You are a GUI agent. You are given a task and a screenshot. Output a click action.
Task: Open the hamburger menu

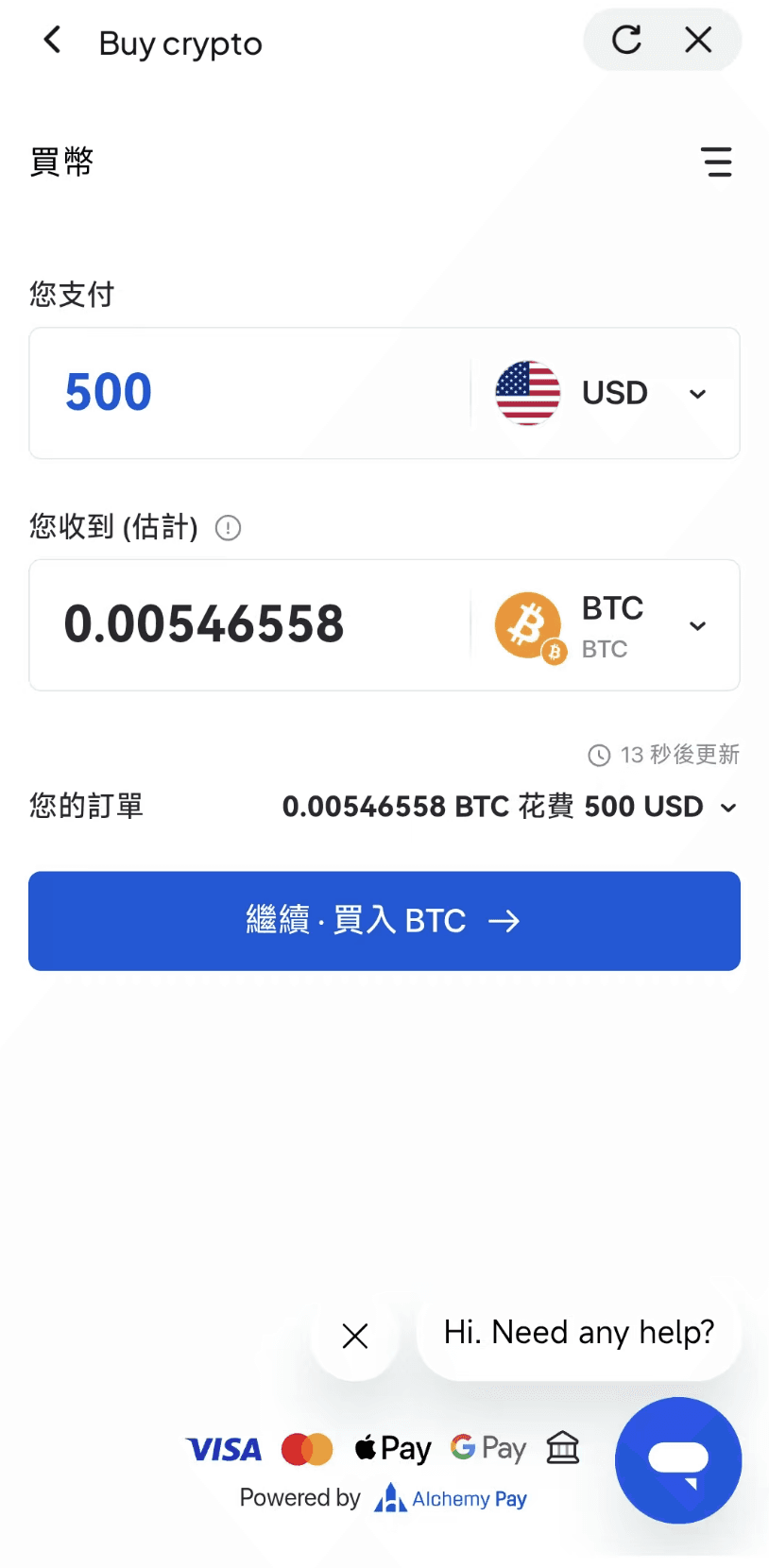point(717,162)
